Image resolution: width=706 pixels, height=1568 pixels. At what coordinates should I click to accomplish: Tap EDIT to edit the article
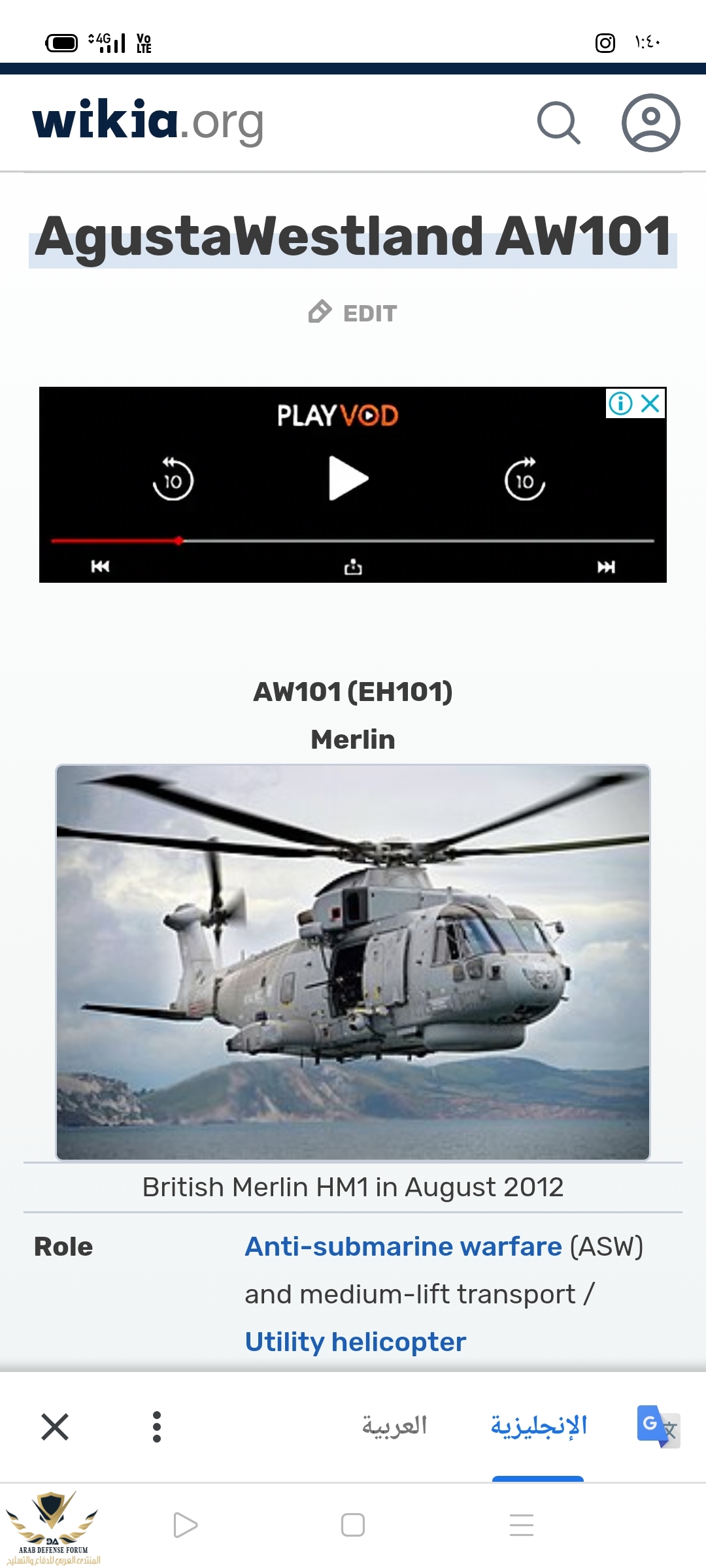[353, 313]
